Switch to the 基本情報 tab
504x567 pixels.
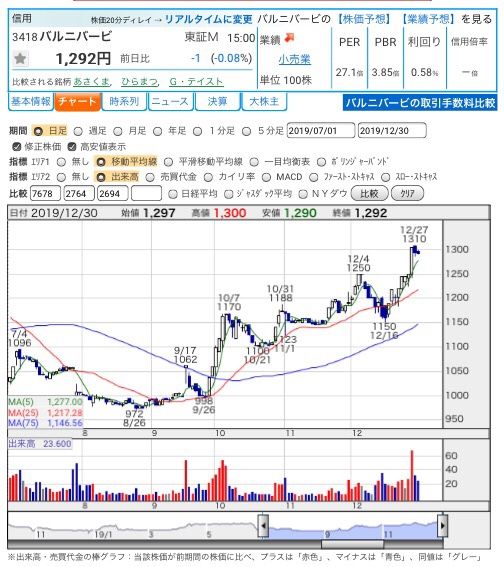(31, 101)
